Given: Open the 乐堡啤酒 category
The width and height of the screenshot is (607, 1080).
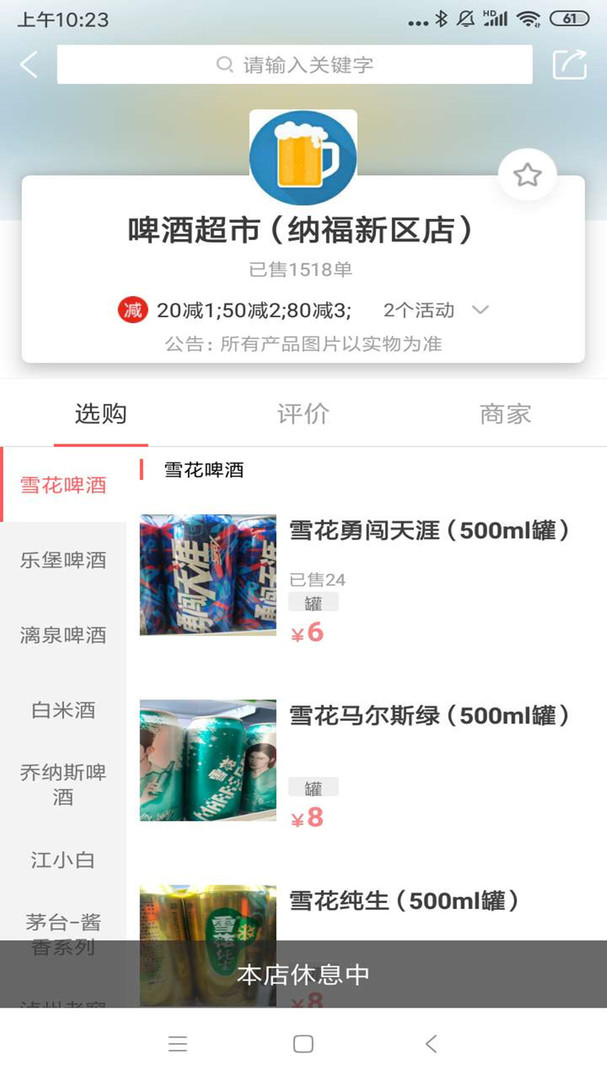Looking at the screenshot, I should [x=63, y=560].
